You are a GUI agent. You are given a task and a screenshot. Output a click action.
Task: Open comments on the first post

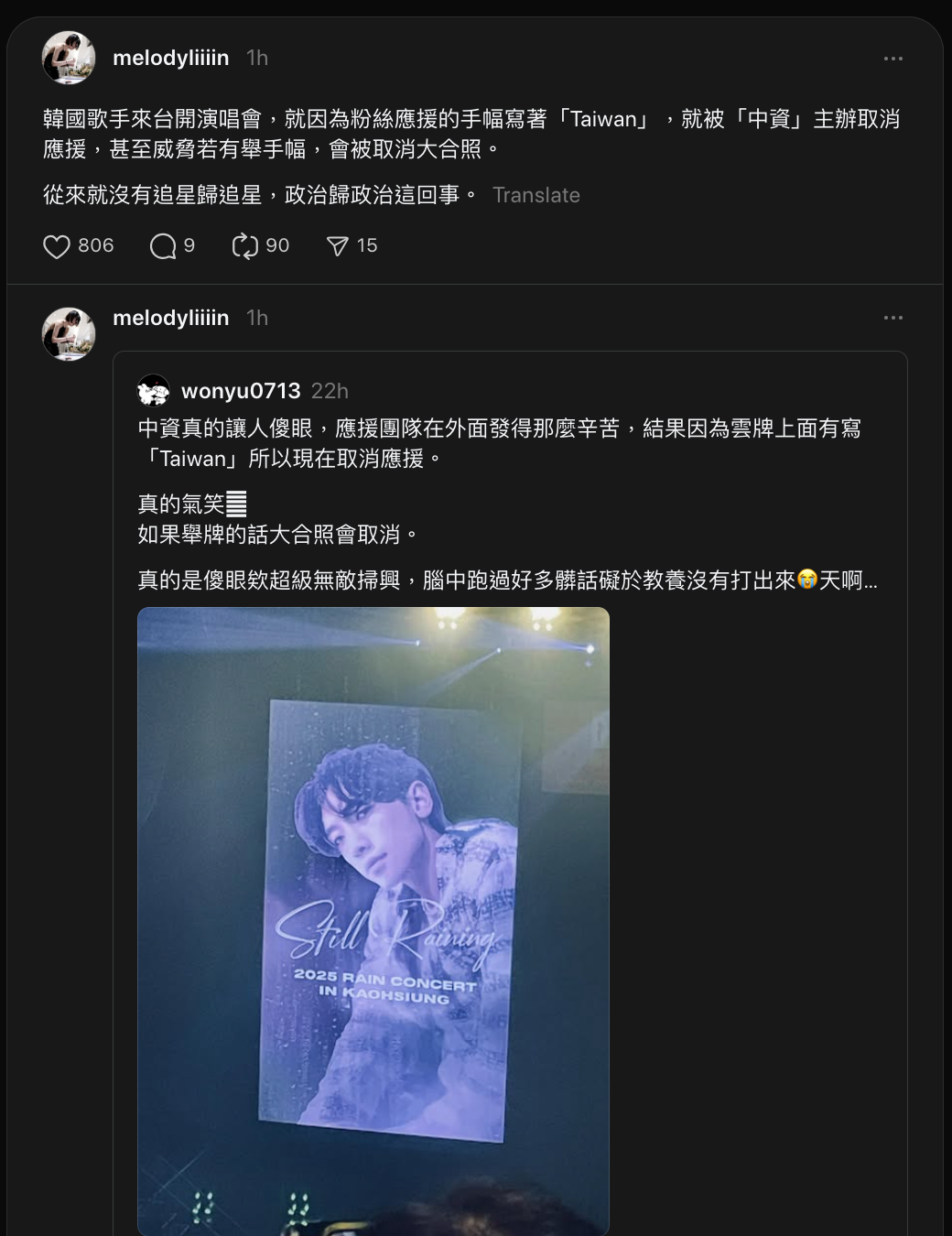pos(163,246)
